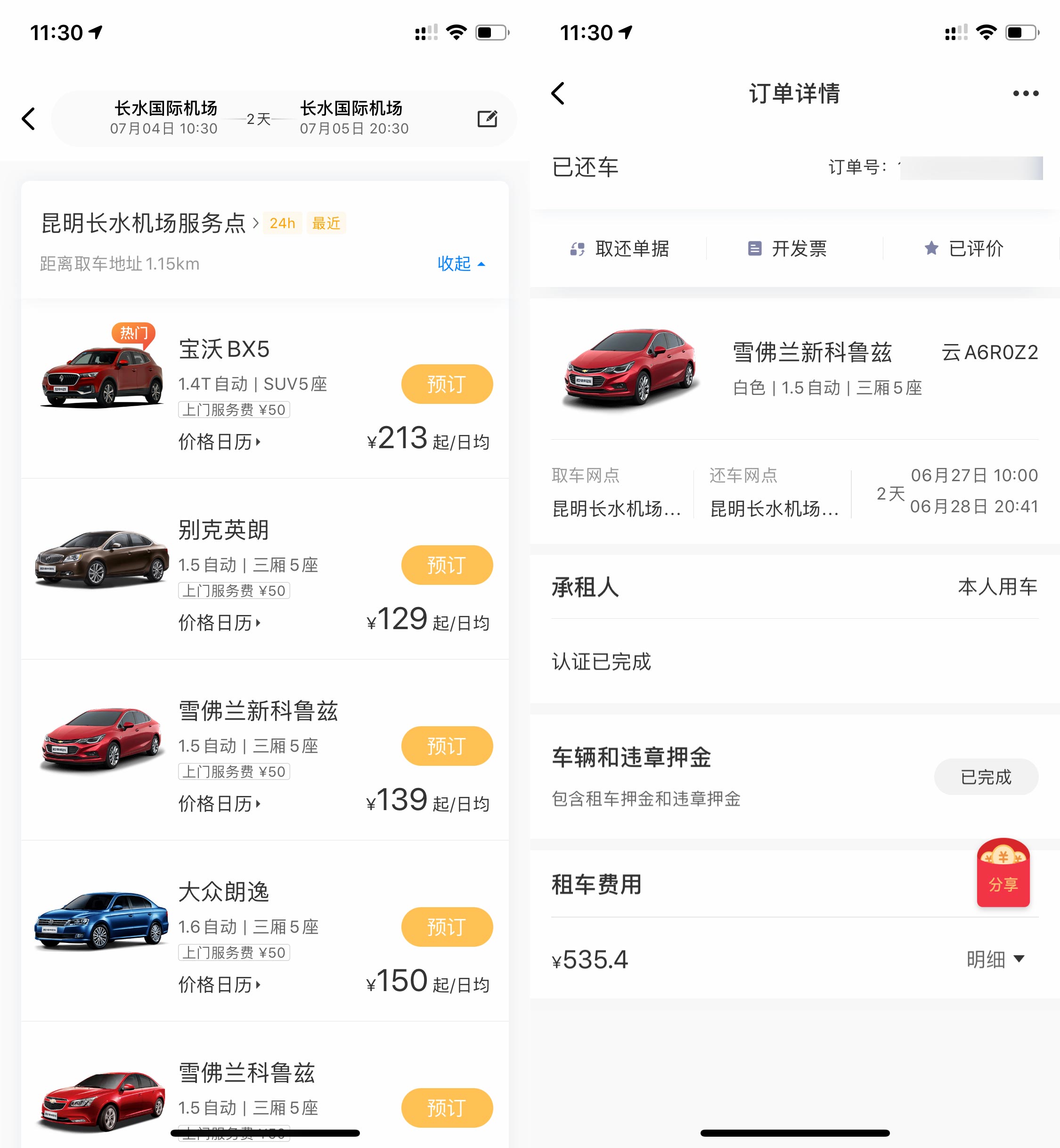The width and height of the screenshot is (1060, 1148).
Task: Reserve the 雪佛兰科鲁兹
Action: [x=446, y=1107]
